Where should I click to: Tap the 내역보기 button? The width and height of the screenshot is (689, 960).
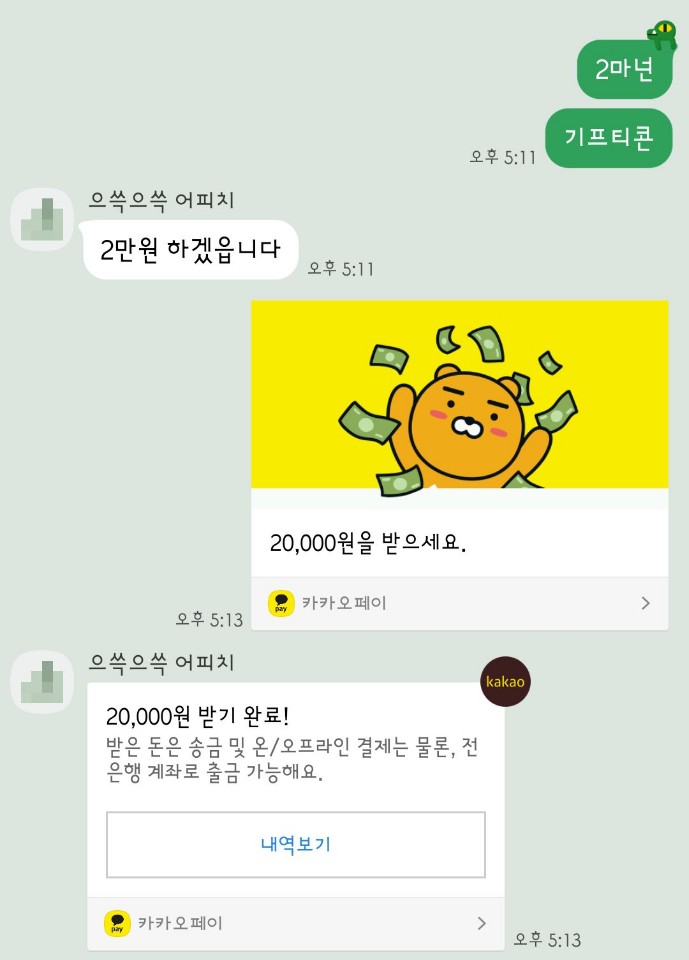click(296, 844)
